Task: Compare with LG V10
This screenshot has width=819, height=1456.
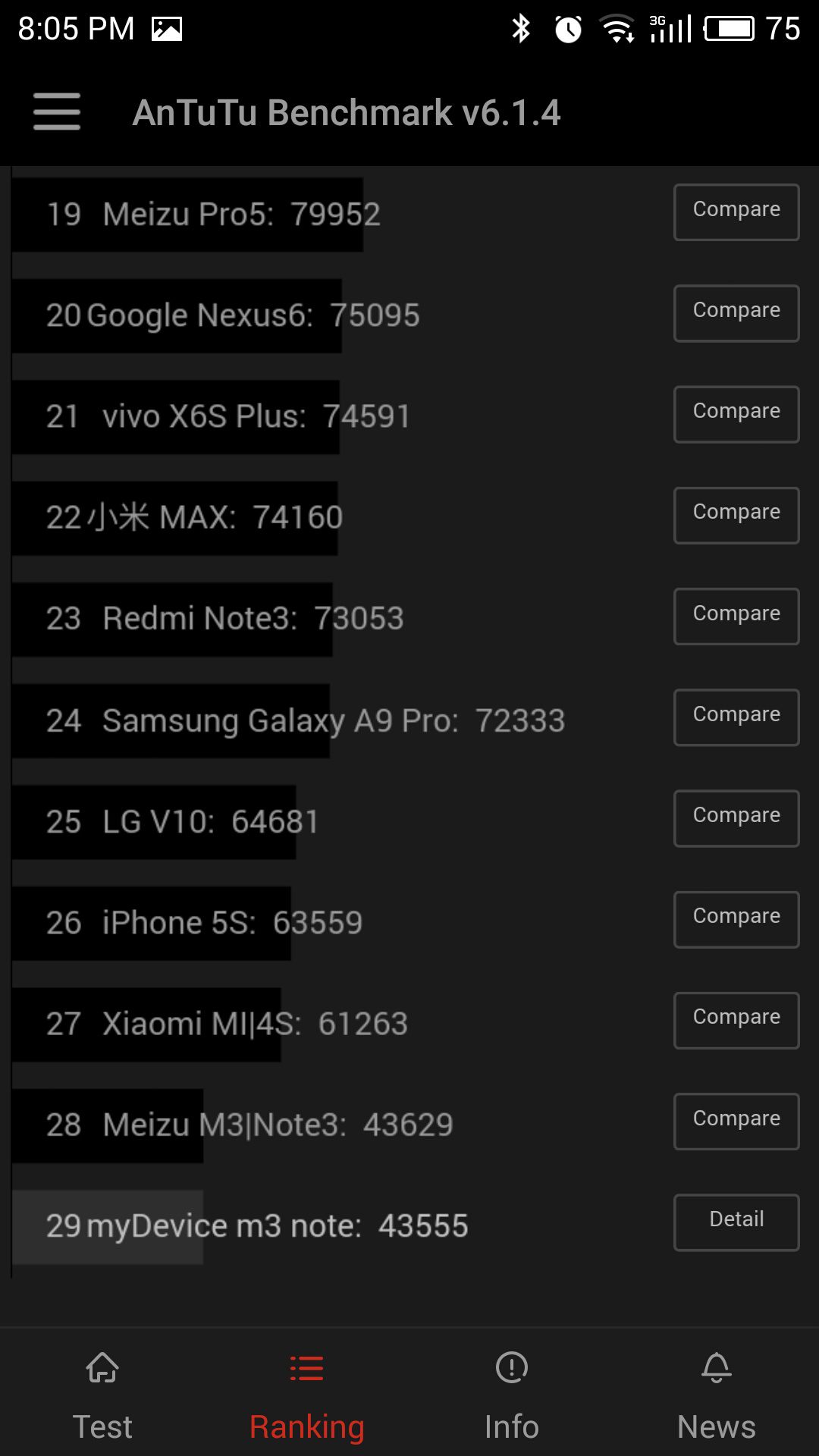Action: (x=736, y=817)
